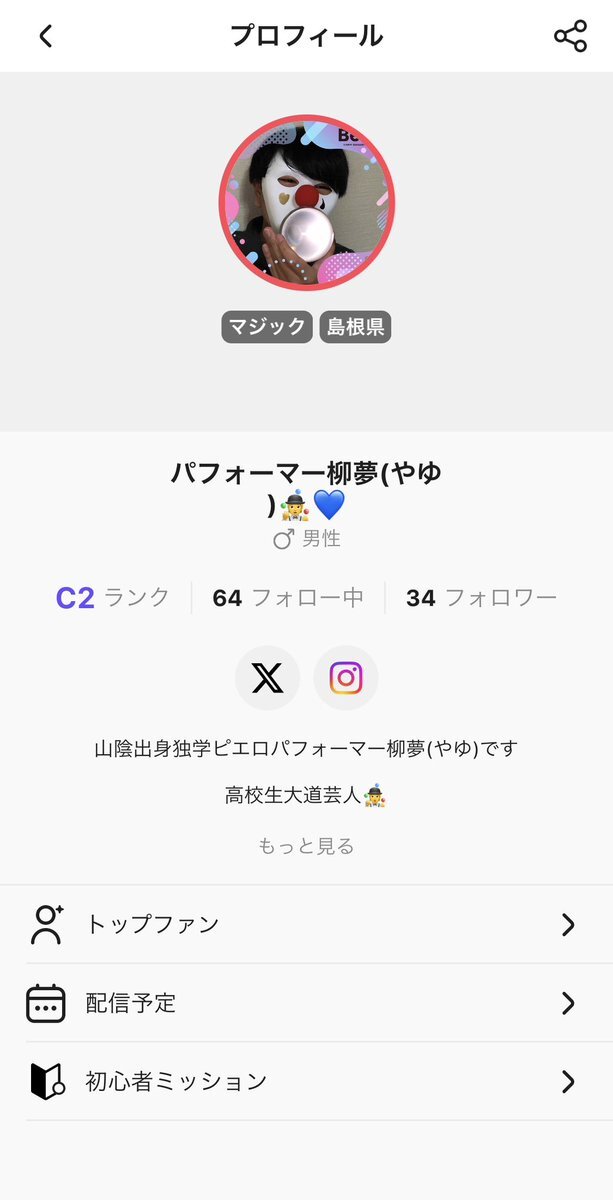Expand bio with もっと見る
613x1200 pixels.
[306, 846]
